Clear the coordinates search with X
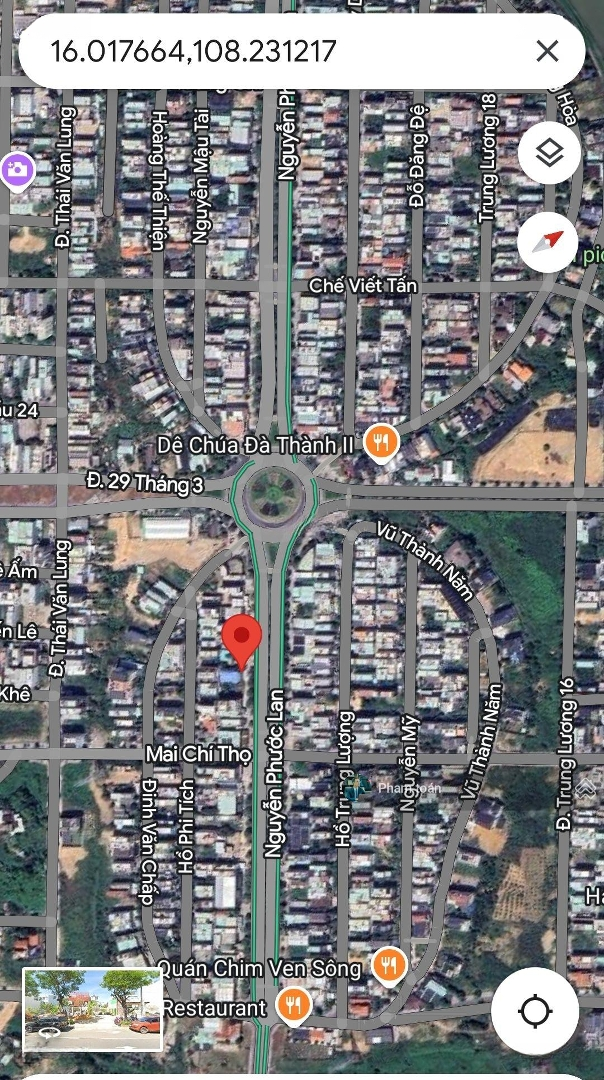This screenshot has width=604, height=1080. 547,51
